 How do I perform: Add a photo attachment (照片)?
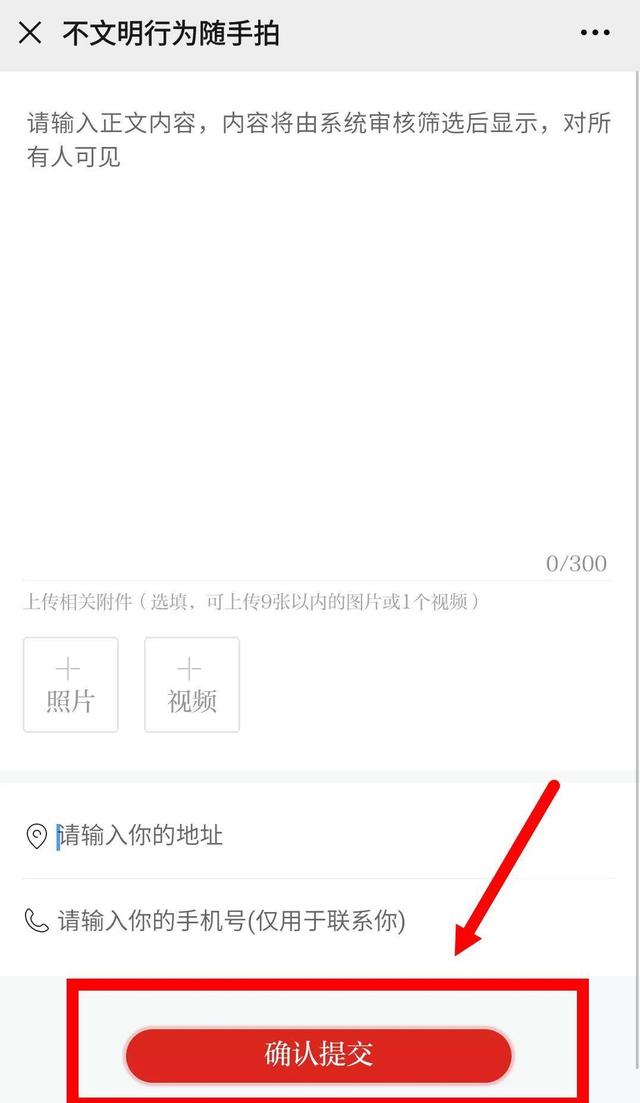[x=70, y=685]
